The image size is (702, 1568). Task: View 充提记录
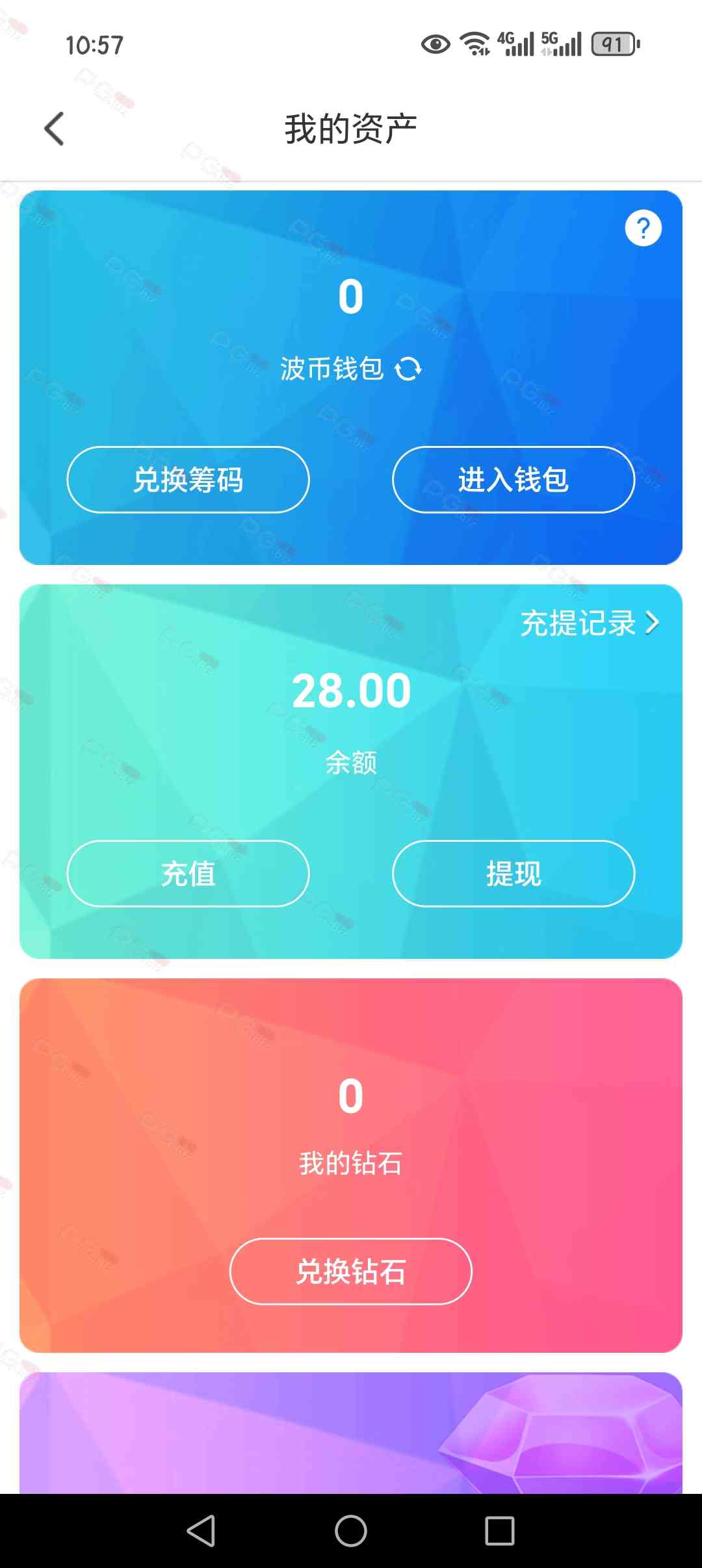(589, 623)
